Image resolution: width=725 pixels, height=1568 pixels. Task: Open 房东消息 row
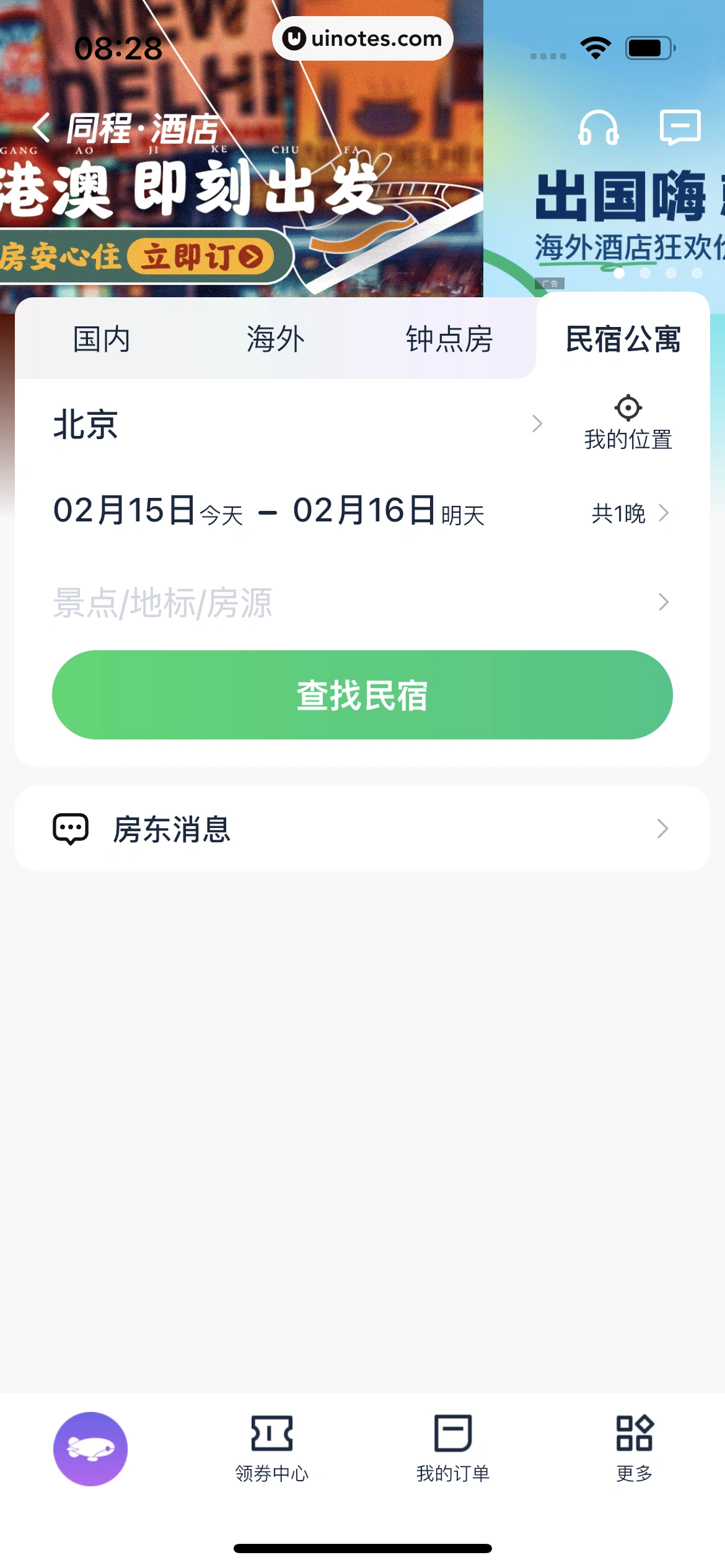(x=362, y=829)
